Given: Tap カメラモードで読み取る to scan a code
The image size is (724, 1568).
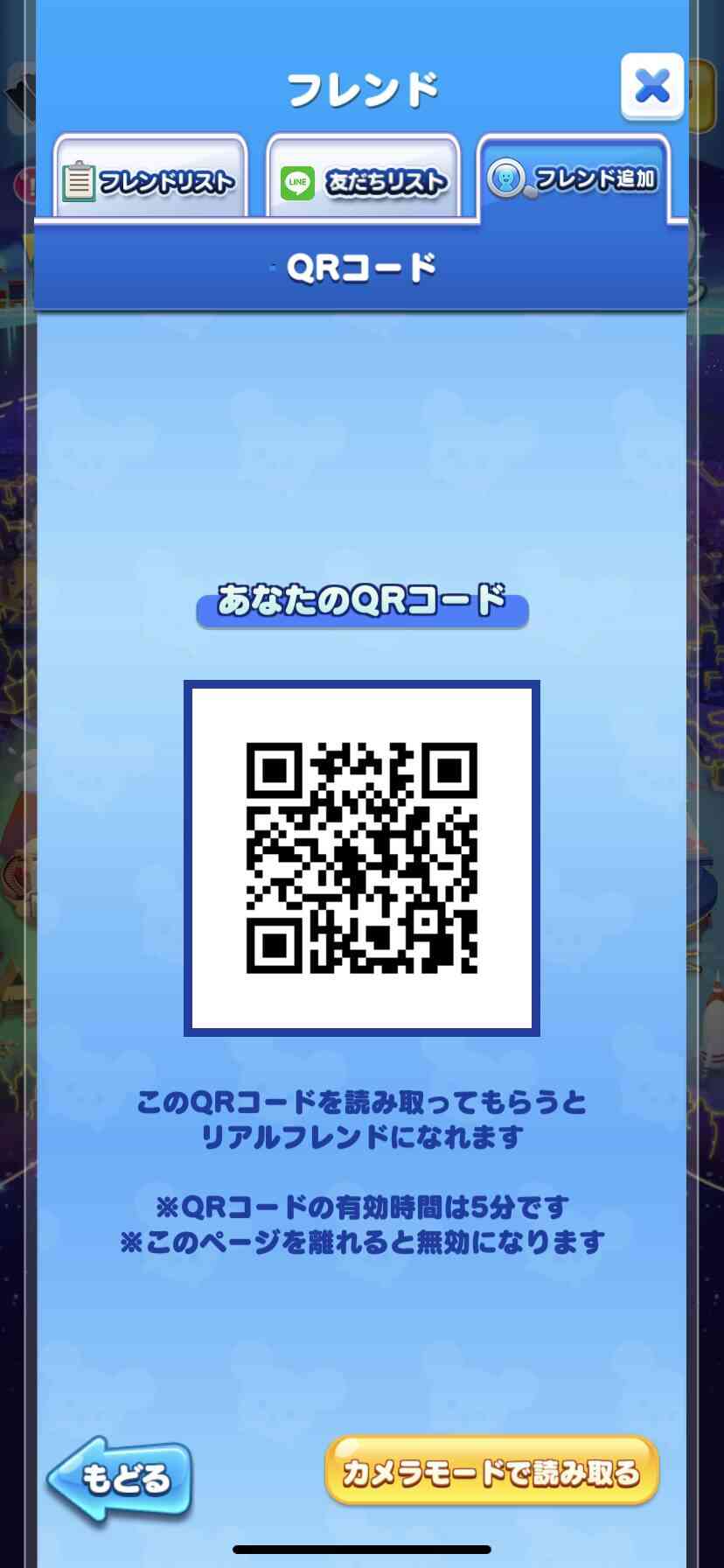Looking at the screenshot, I should click(491, 1471).
